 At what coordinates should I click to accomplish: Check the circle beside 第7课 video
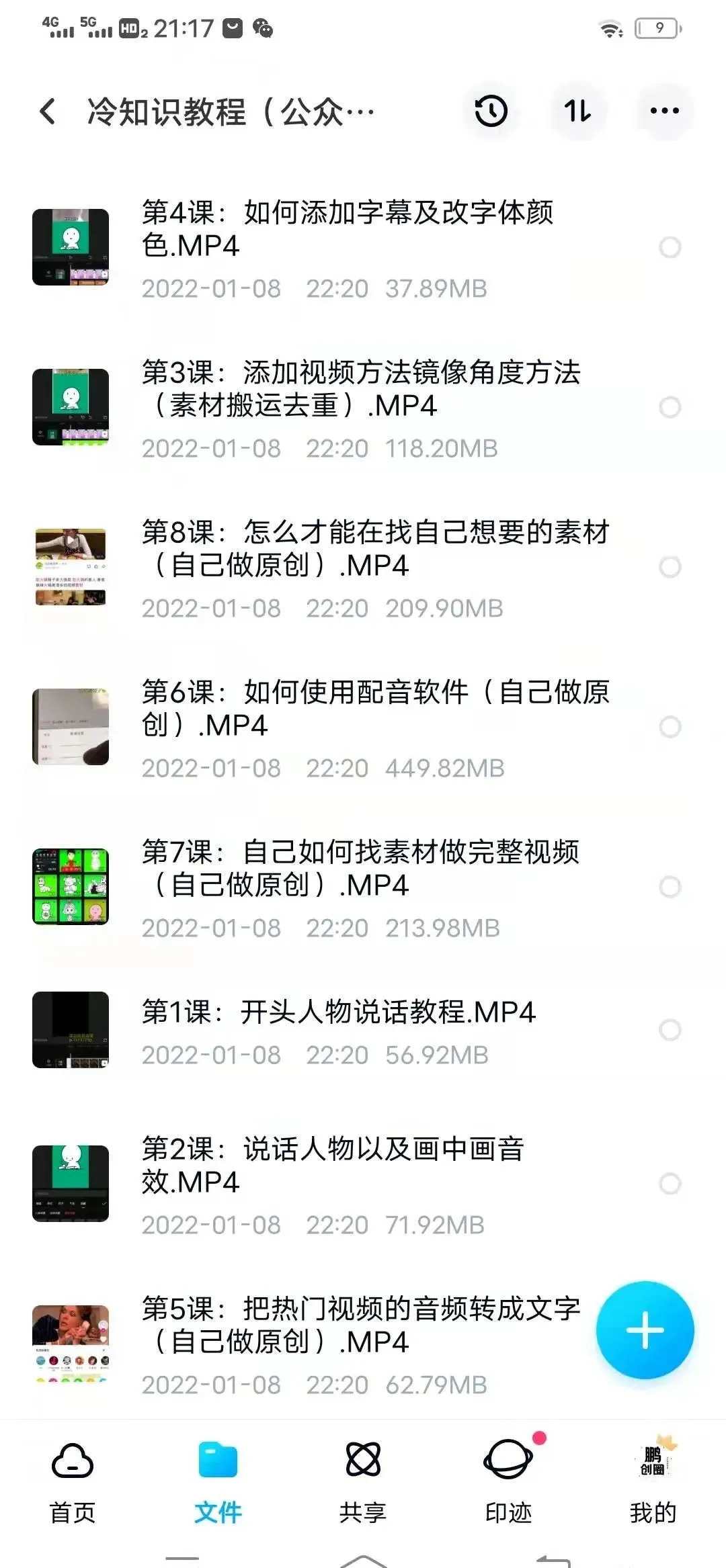click(670, 887)
